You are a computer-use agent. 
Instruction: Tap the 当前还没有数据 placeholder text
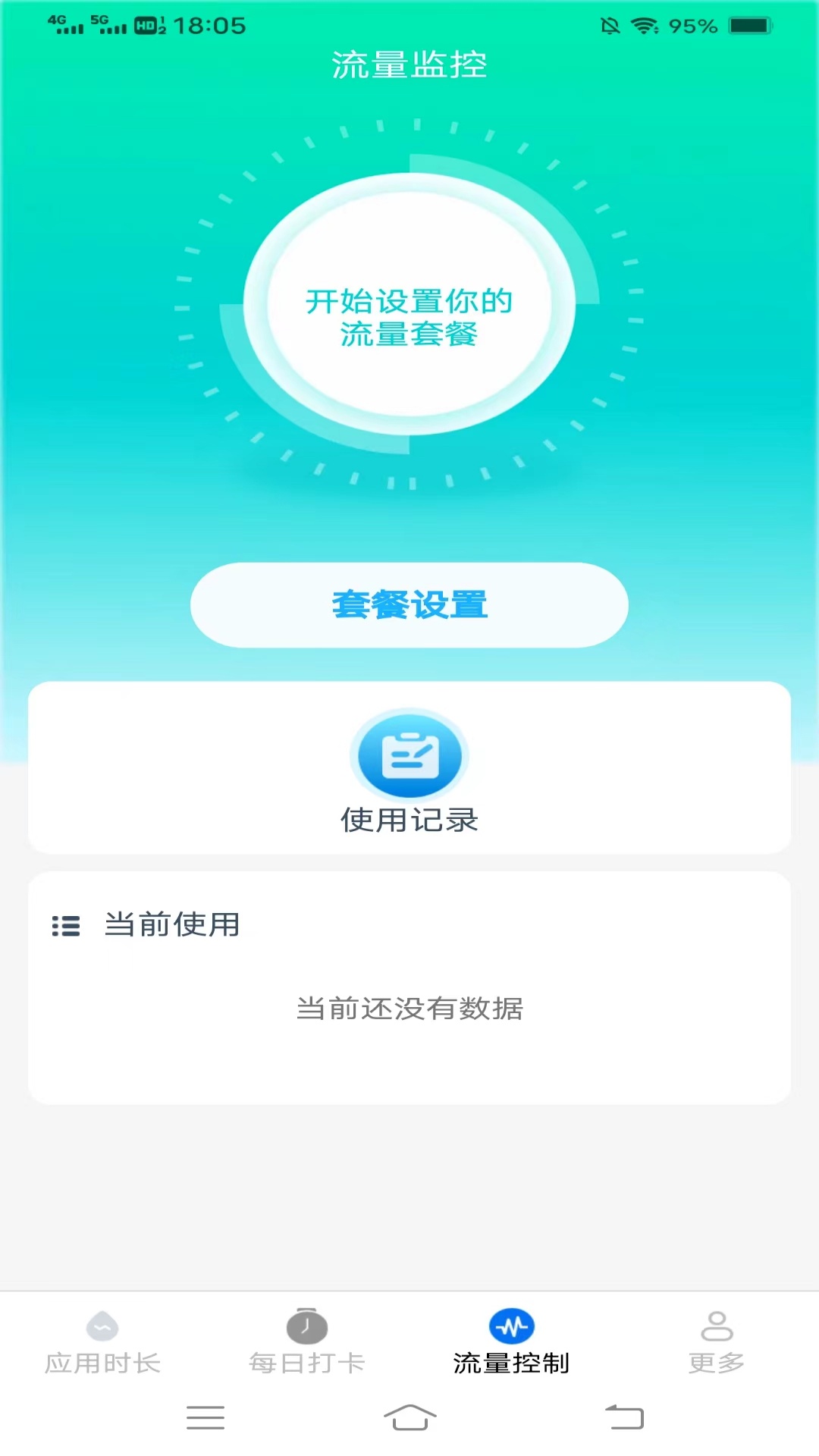409,1009
